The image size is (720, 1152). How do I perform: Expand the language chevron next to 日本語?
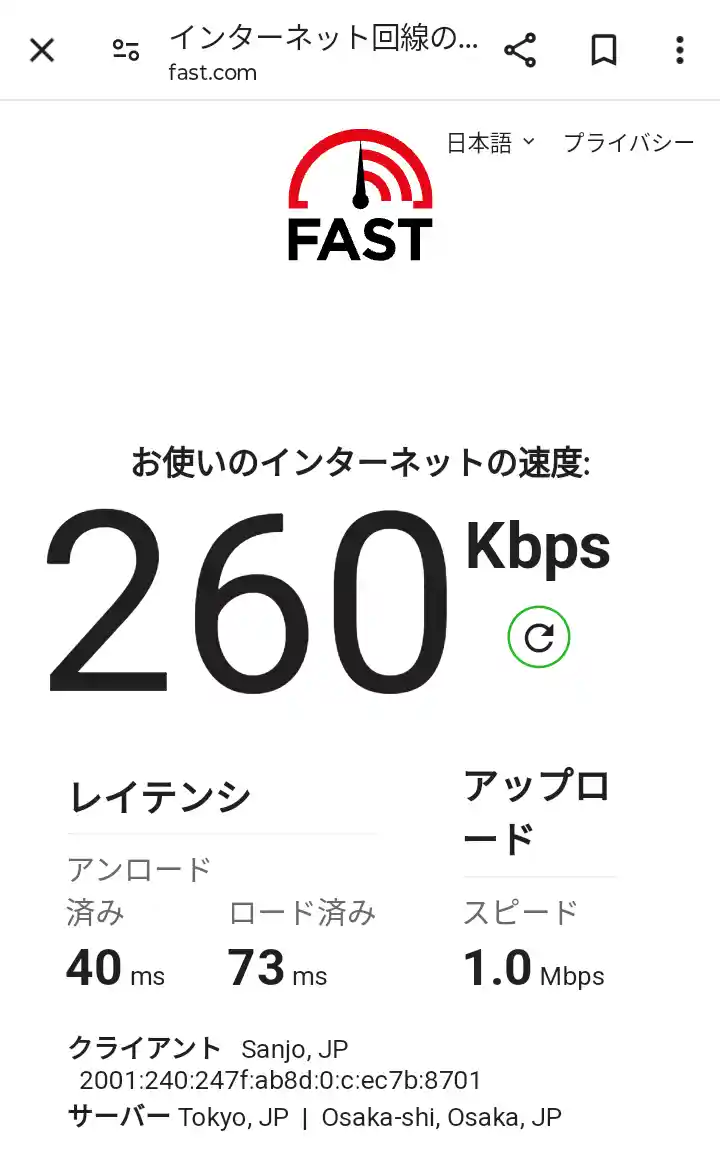[530, 143]
